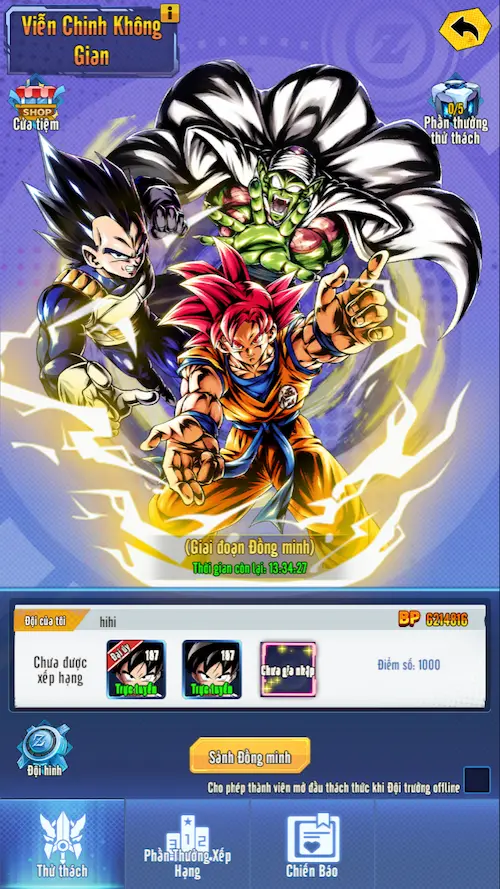Switch to the Chiến Báo tab

[313, 844]
